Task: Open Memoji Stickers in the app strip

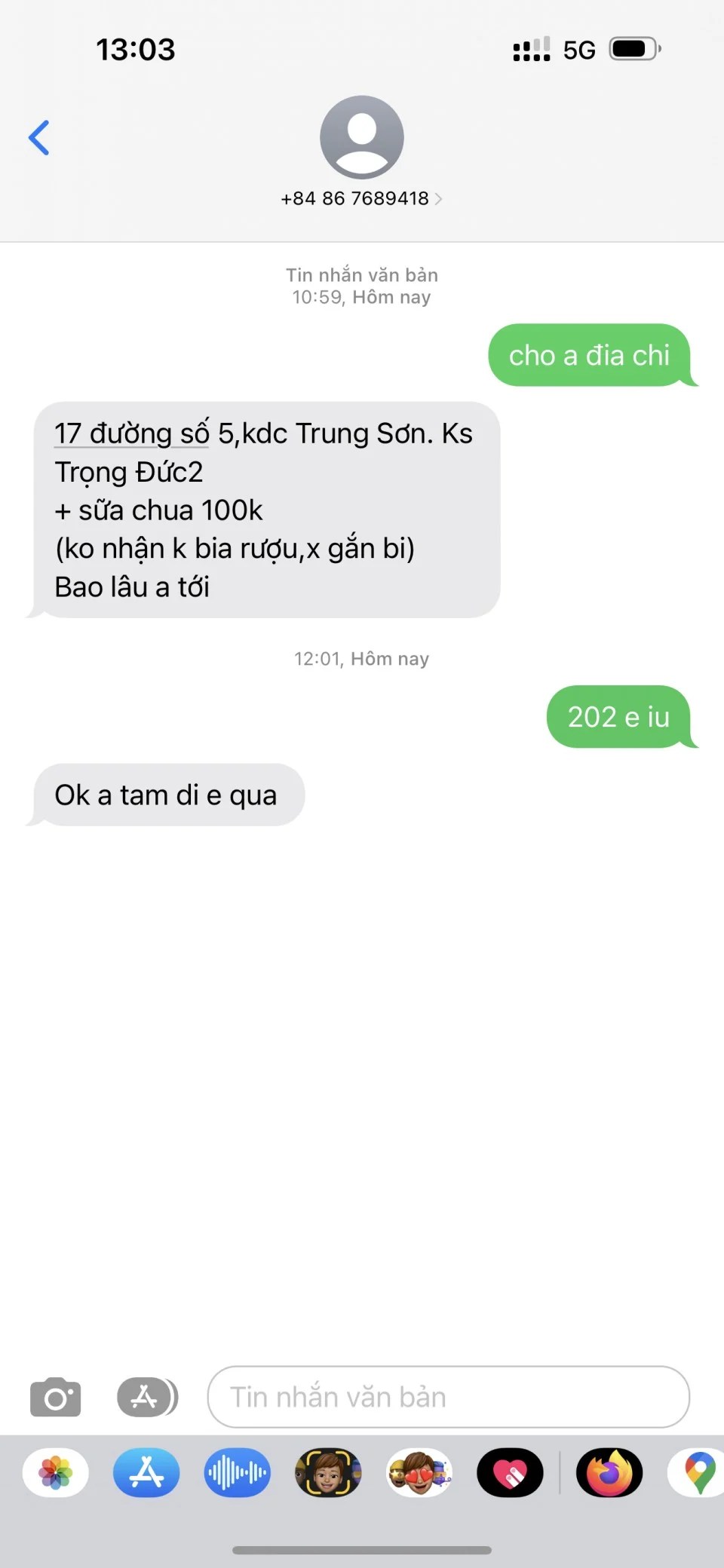Action: 419,1472
